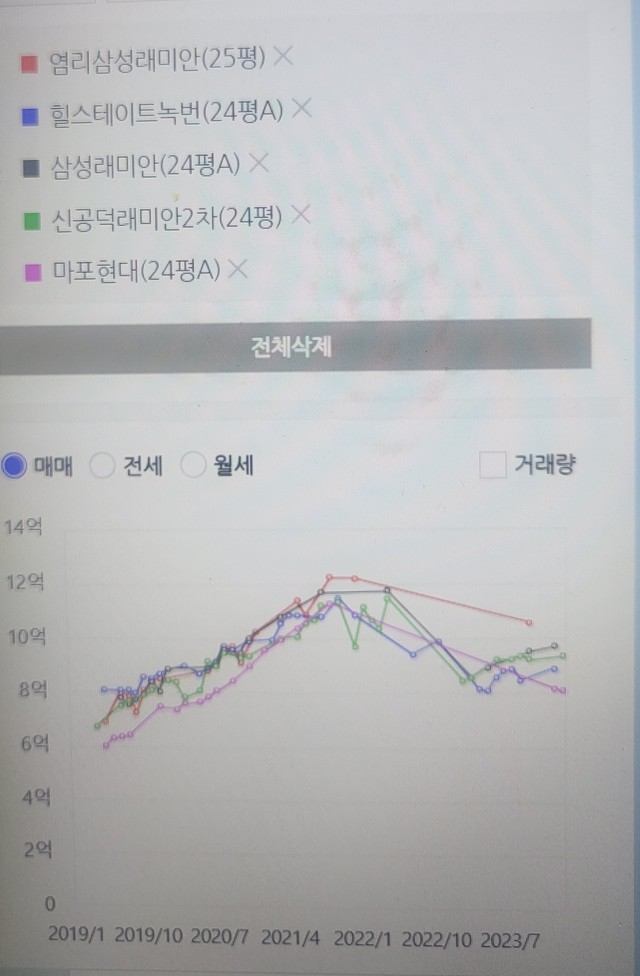Remove 염리삼성래미안(25평) from comparison
This screenshot has height=976, width=640.
point(283,57)
